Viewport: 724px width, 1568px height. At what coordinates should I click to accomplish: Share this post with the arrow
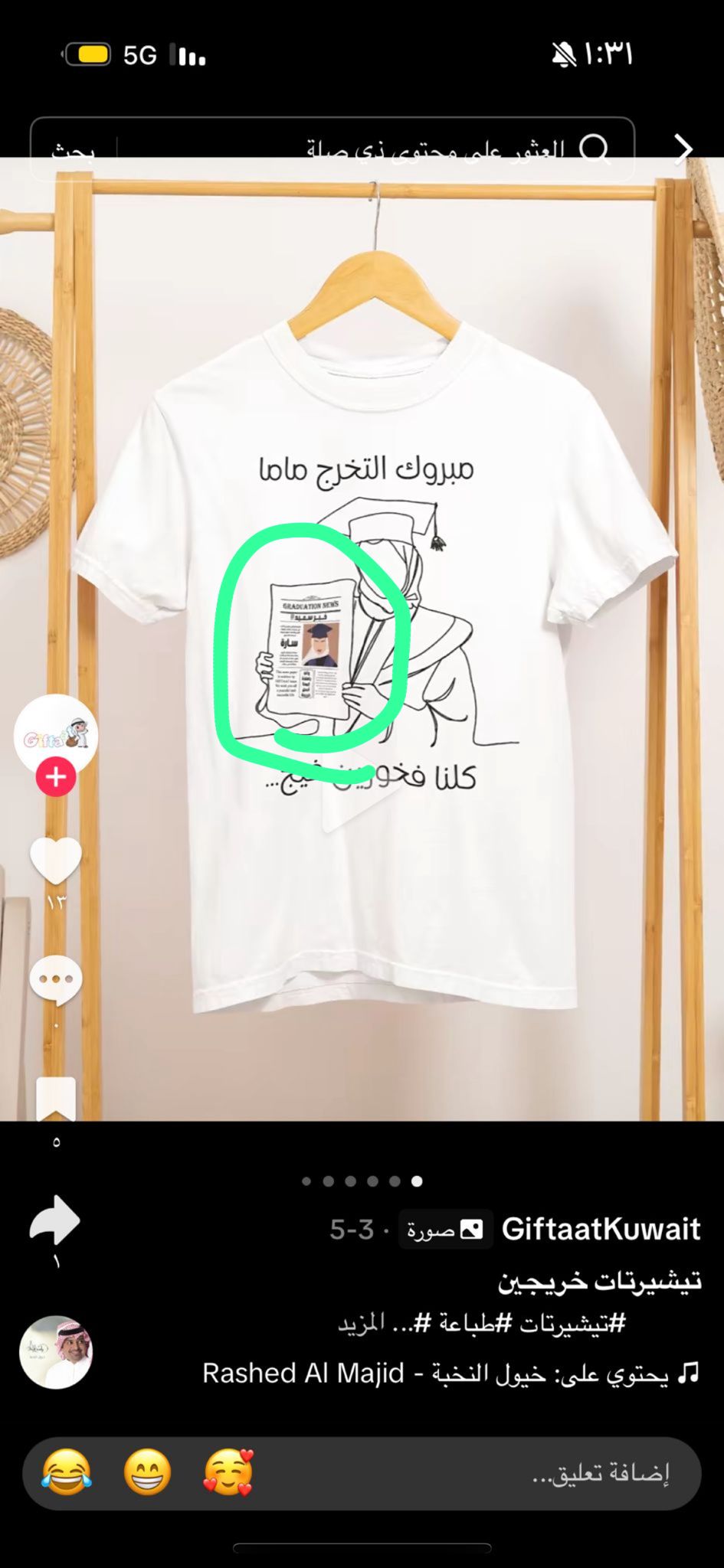[x=55, y=1219]
